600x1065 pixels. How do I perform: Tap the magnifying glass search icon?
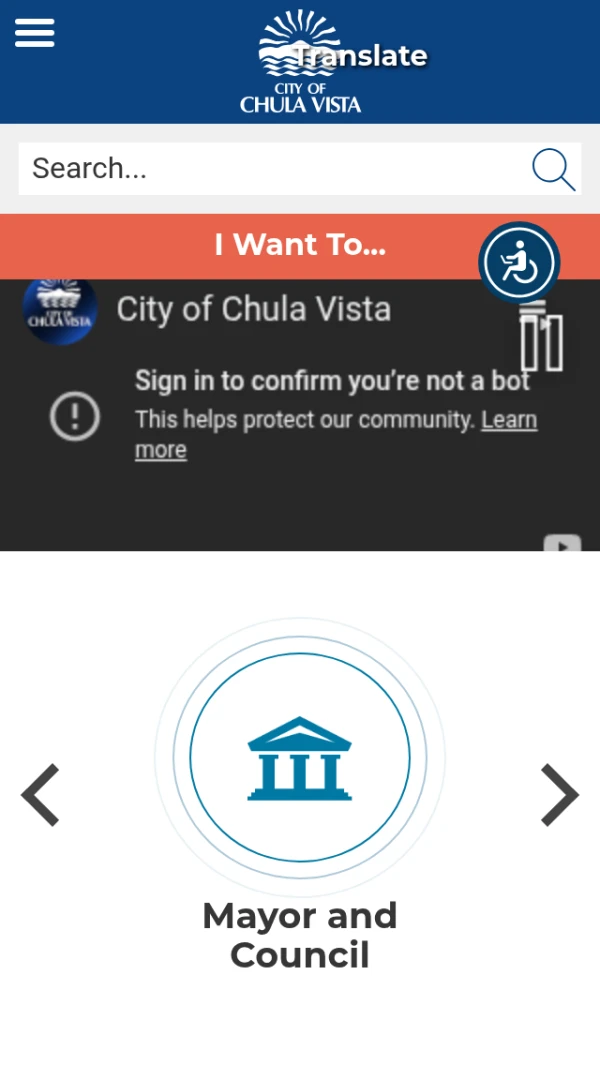(552, 169)
